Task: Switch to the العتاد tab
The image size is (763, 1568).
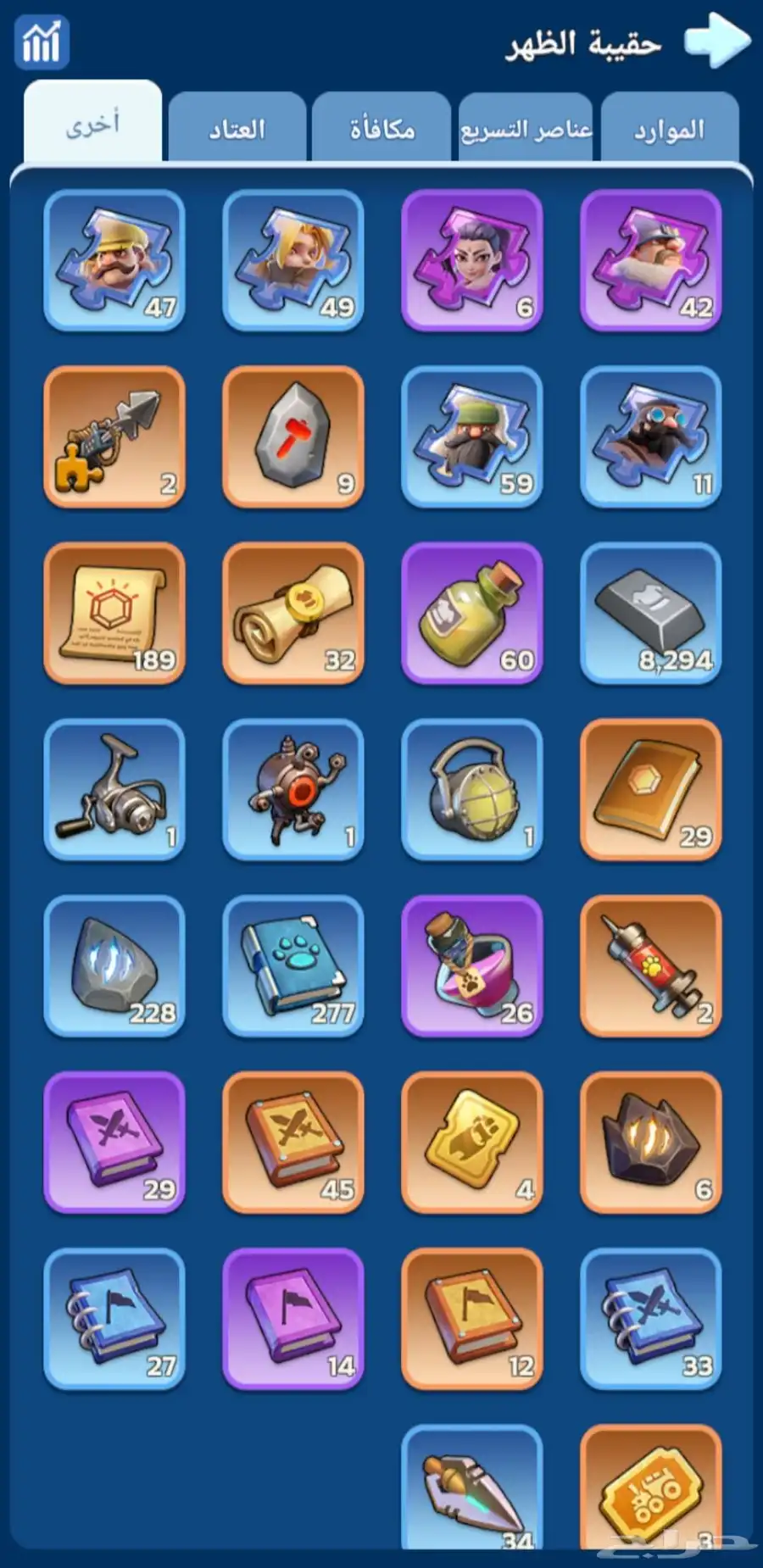Action: (x=237, y=130)
